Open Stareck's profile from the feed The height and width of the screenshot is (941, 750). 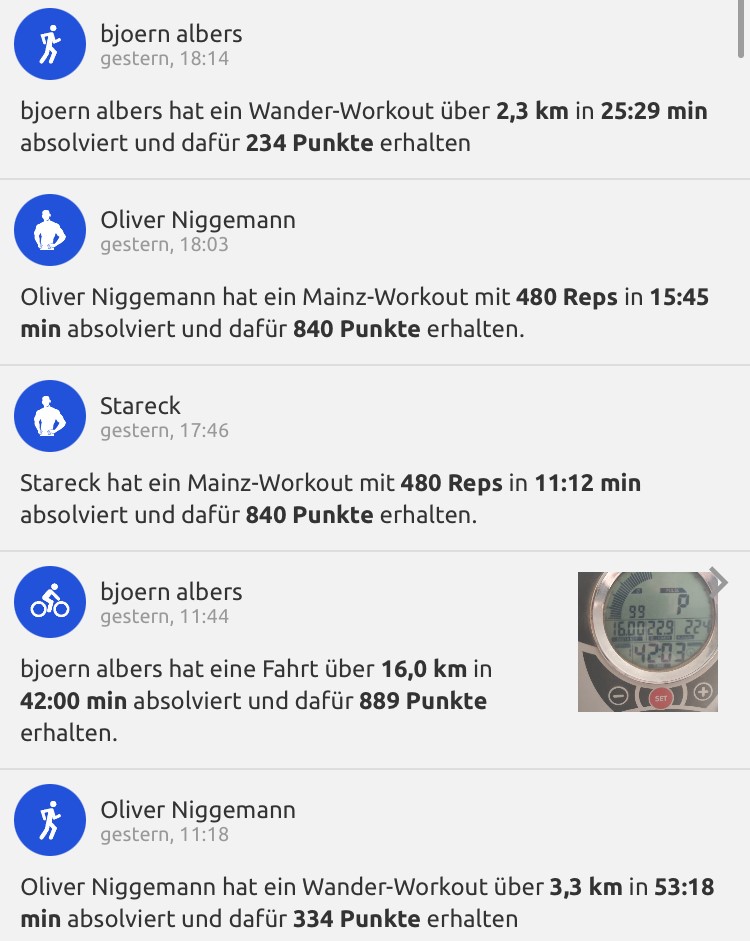138,406
